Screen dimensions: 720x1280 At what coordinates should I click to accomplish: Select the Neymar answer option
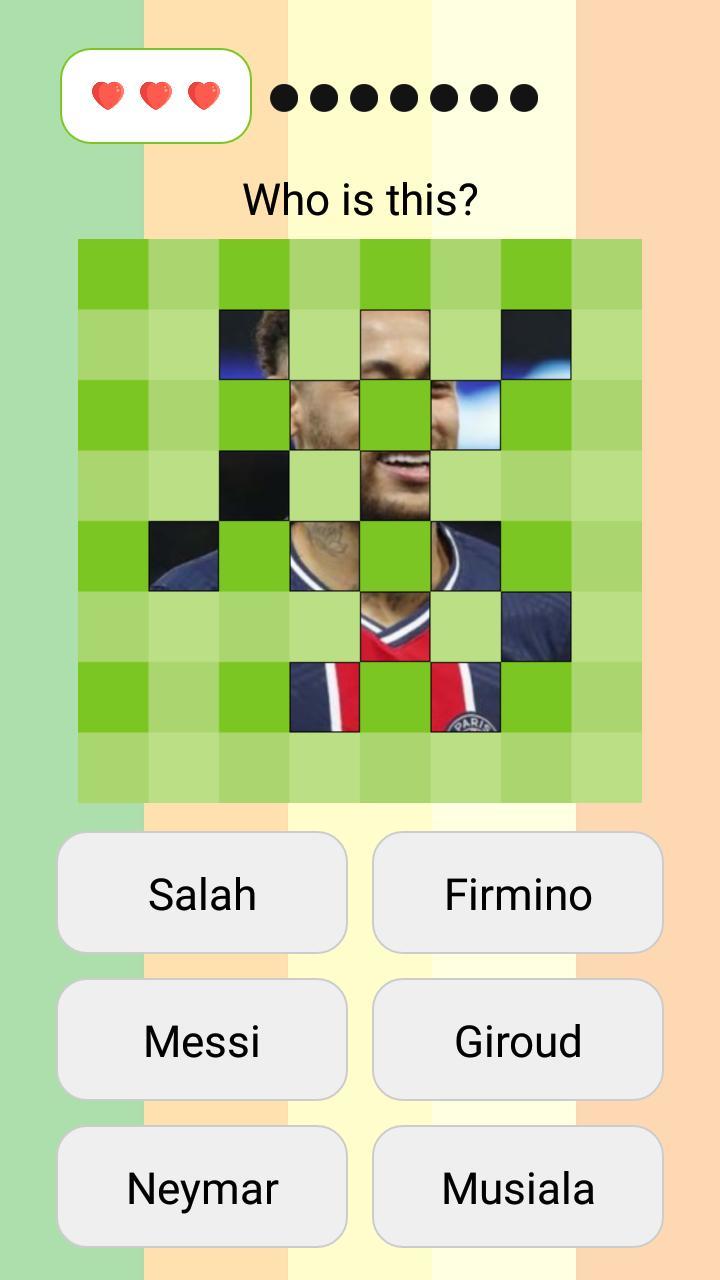202,1187
